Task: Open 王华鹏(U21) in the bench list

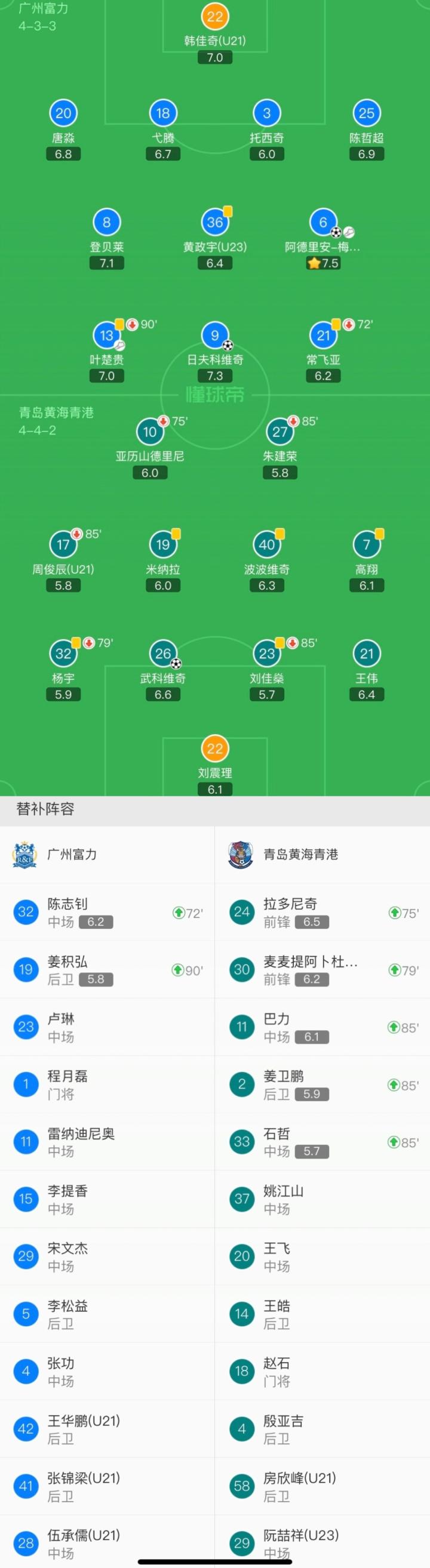Action: click(x=107, y=1428)
